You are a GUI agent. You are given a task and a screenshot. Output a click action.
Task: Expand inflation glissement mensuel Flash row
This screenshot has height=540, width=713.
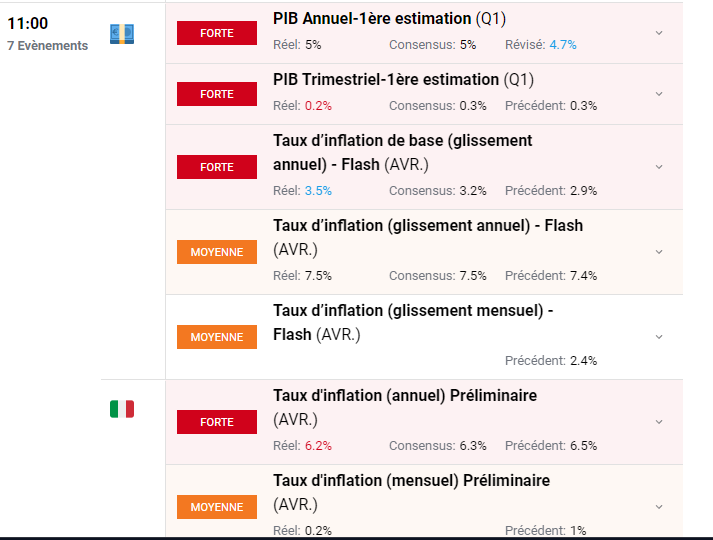pos(658,337)
